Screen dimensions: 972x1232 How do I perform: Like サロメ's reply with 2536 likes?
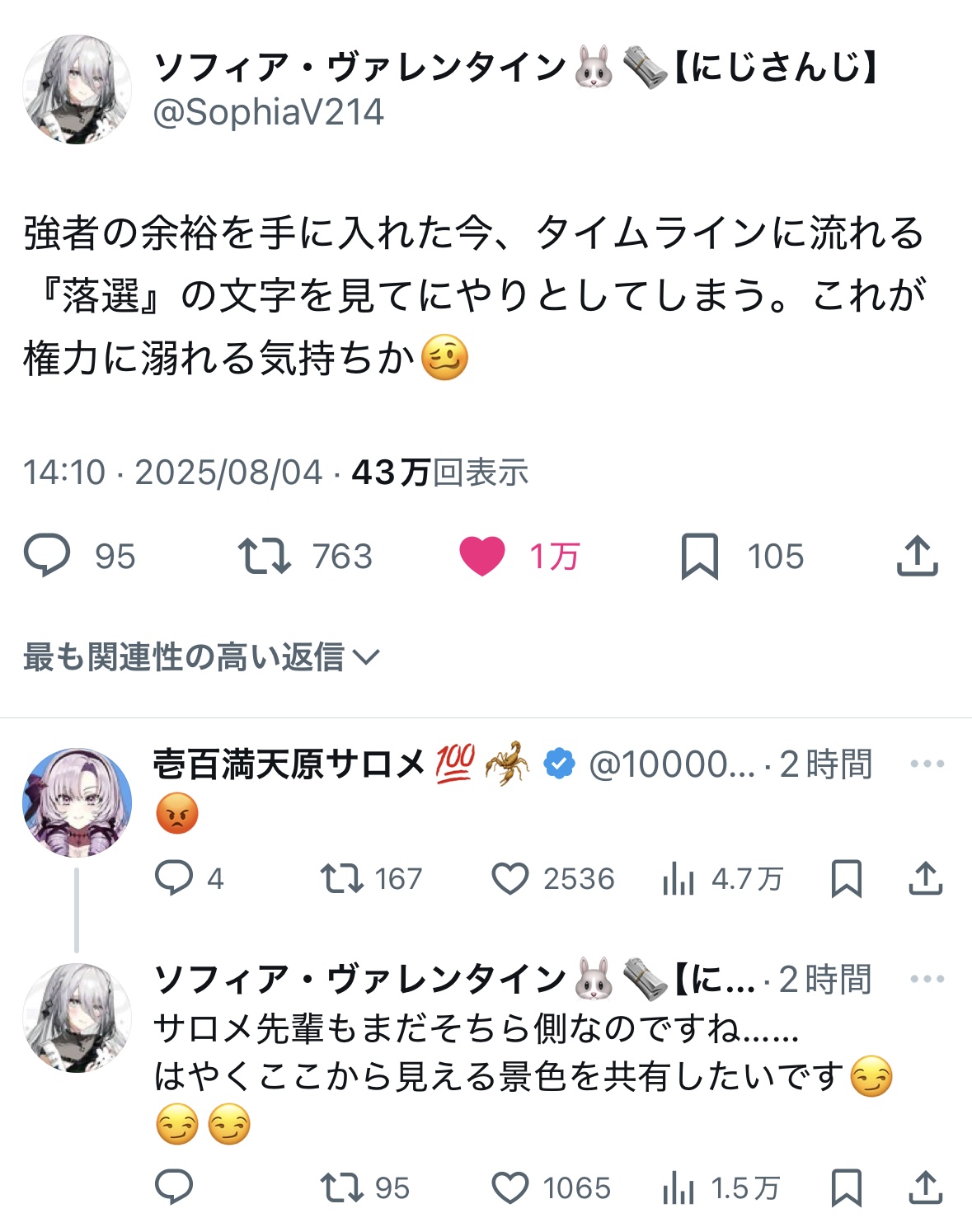tap(510, 878)
